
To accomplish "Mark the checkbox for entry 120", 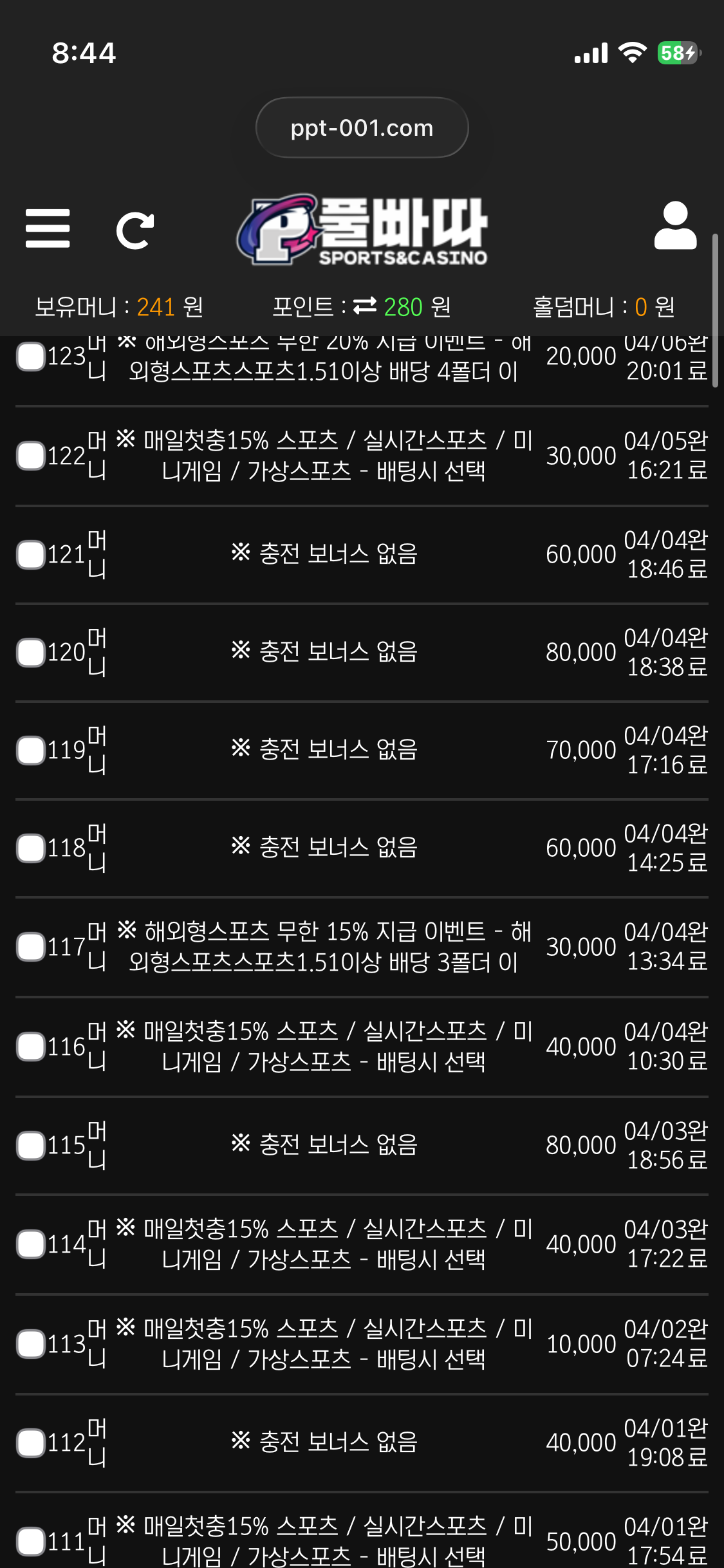I will 30,653.
